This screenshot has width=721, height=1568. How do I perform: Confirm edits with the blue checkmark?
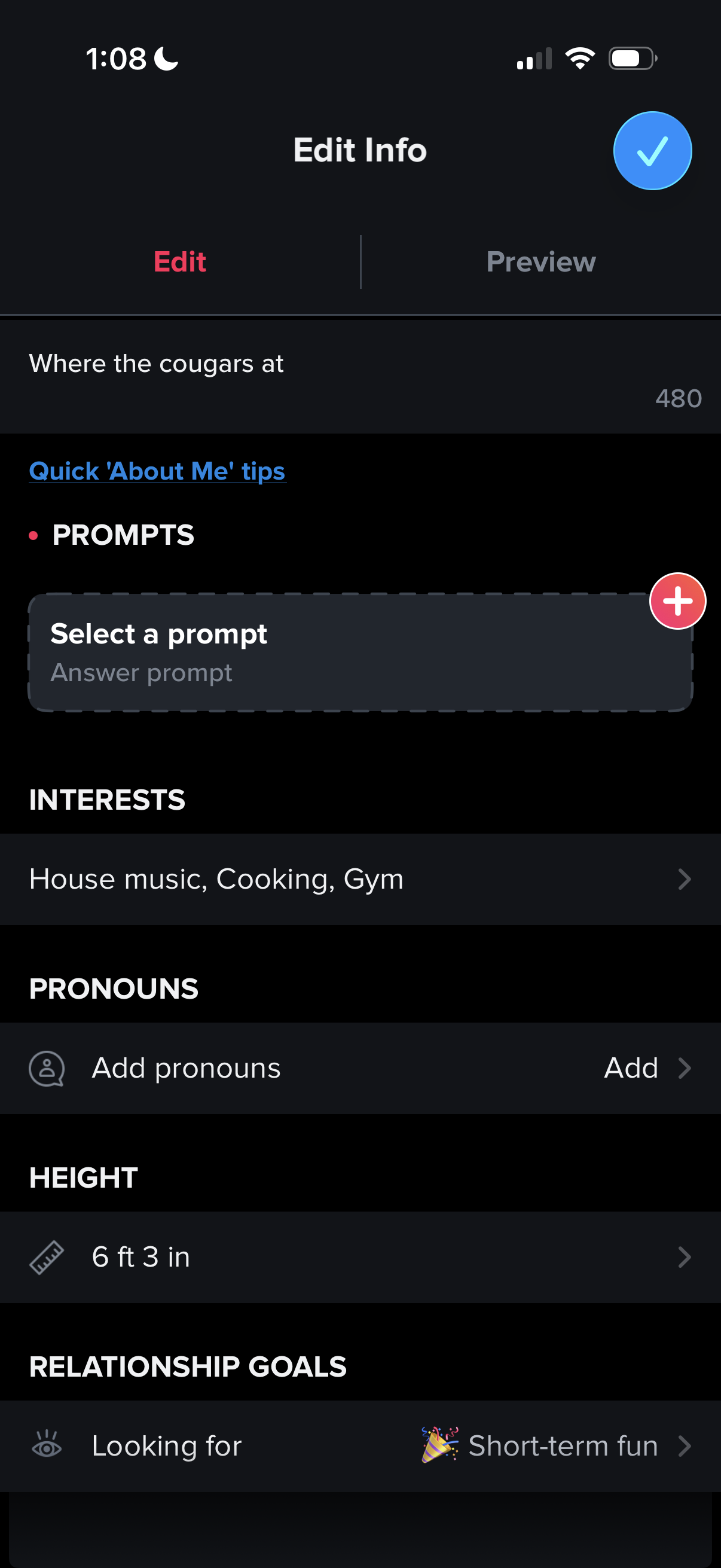652,151
